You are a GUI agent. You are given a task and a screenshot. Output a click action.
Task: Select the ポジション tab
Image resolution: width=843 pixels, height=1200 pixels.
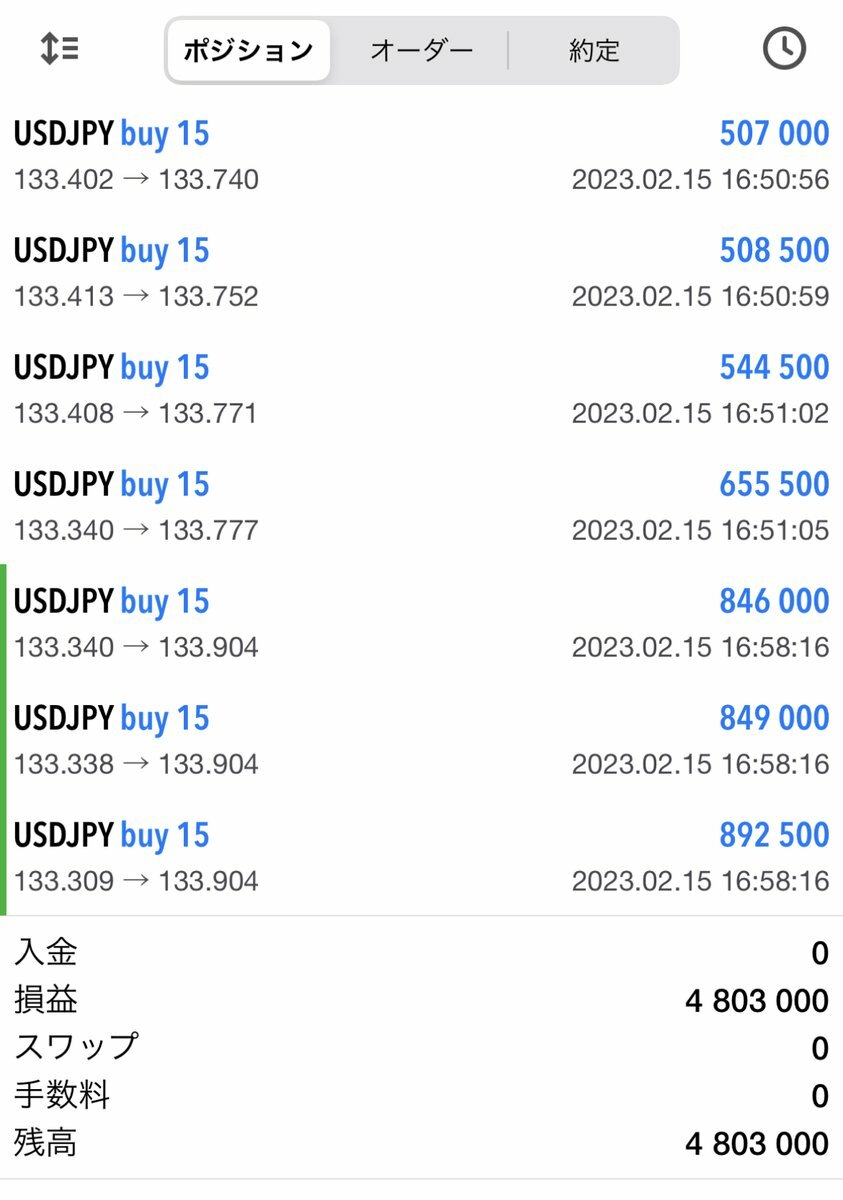coord(248,50)
